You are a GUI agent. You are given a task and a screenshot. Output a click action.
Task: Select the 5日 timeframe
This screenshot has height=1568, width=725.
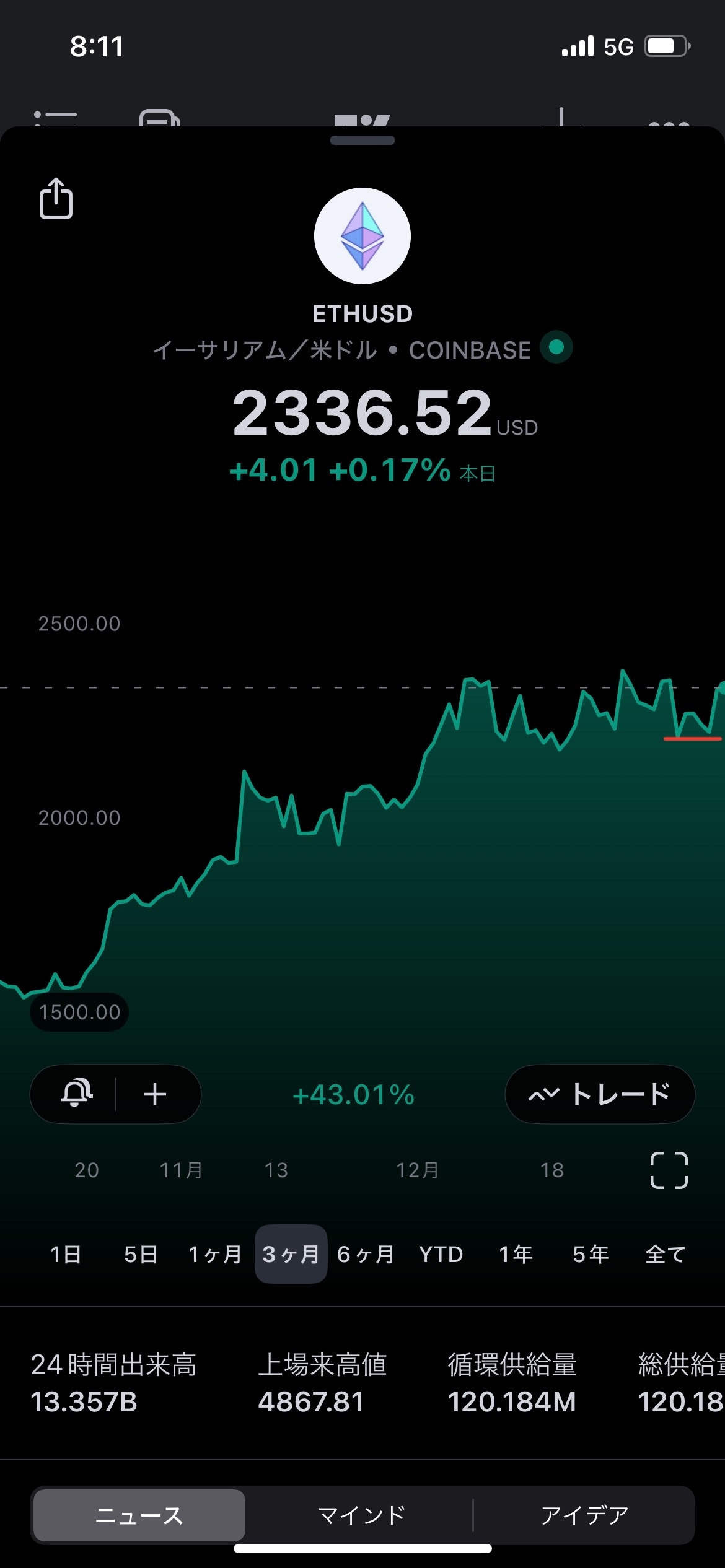pos(140,1253)
